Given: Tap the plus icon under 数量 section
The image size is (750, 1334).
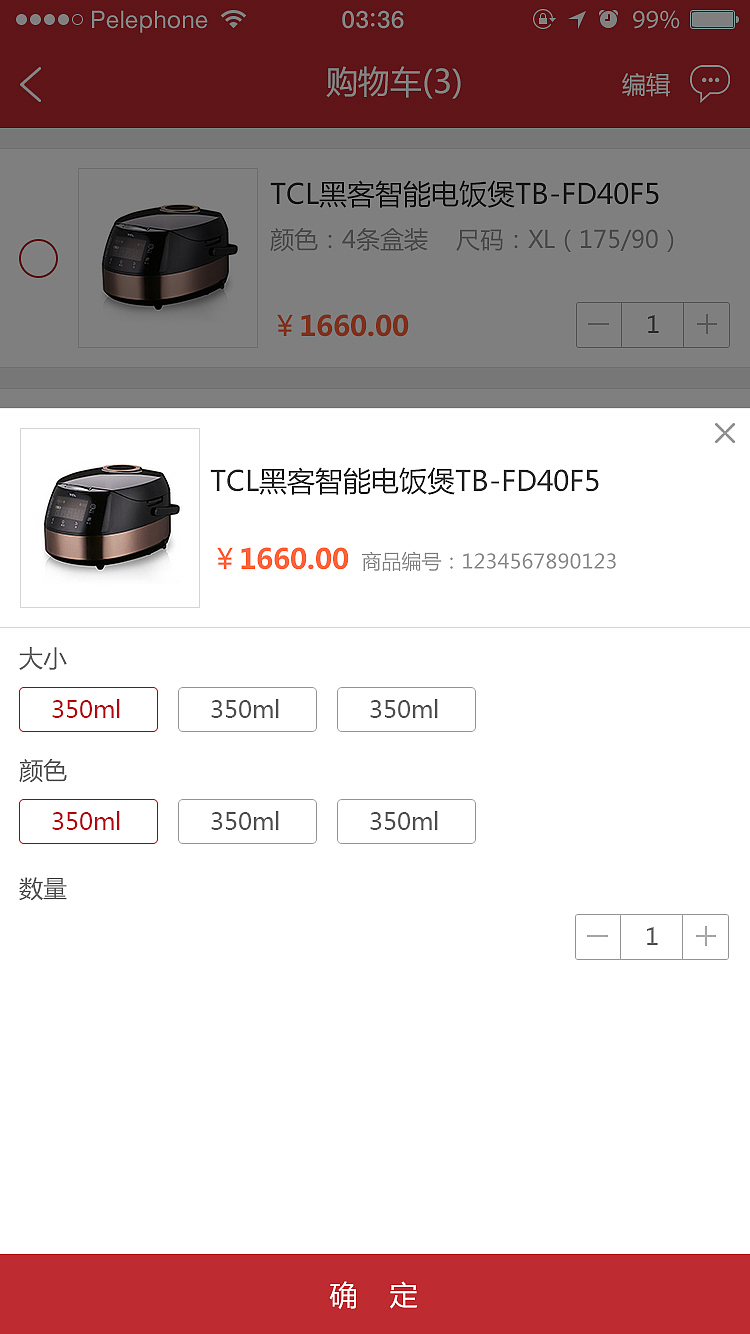Looking at the screenshot, I should coord(705,937).
